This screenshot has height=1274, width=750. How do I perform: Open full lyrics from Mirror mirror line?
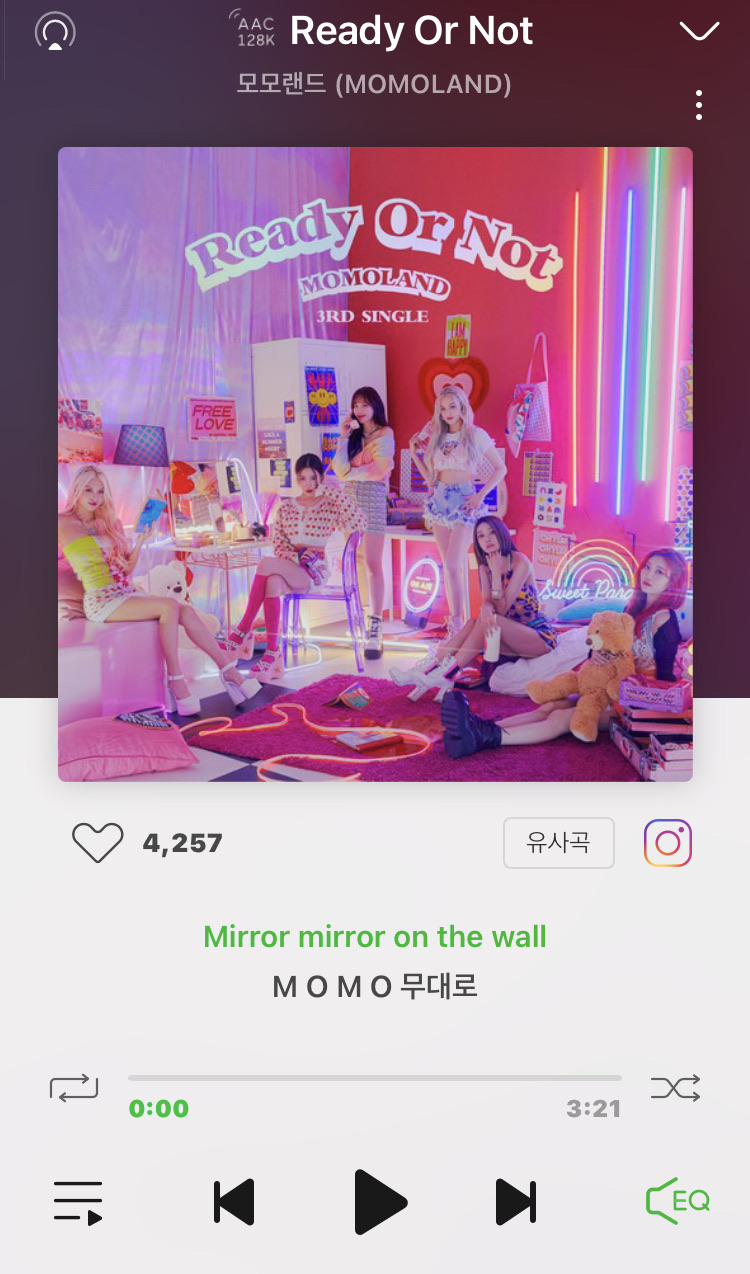point(375,937)
